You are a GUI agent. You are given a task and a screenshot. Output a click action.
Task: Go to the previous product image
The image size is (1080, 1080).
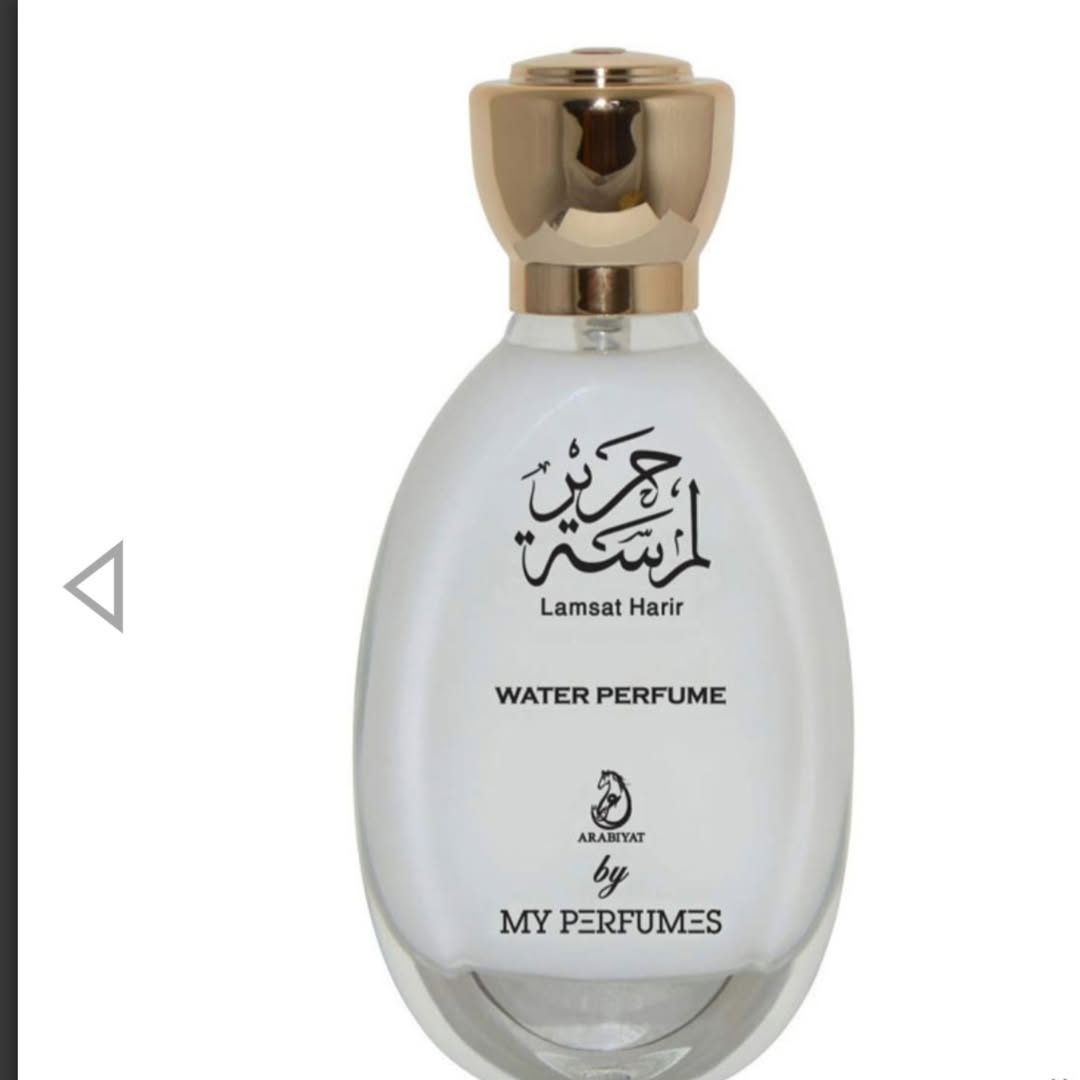point(97,586)
